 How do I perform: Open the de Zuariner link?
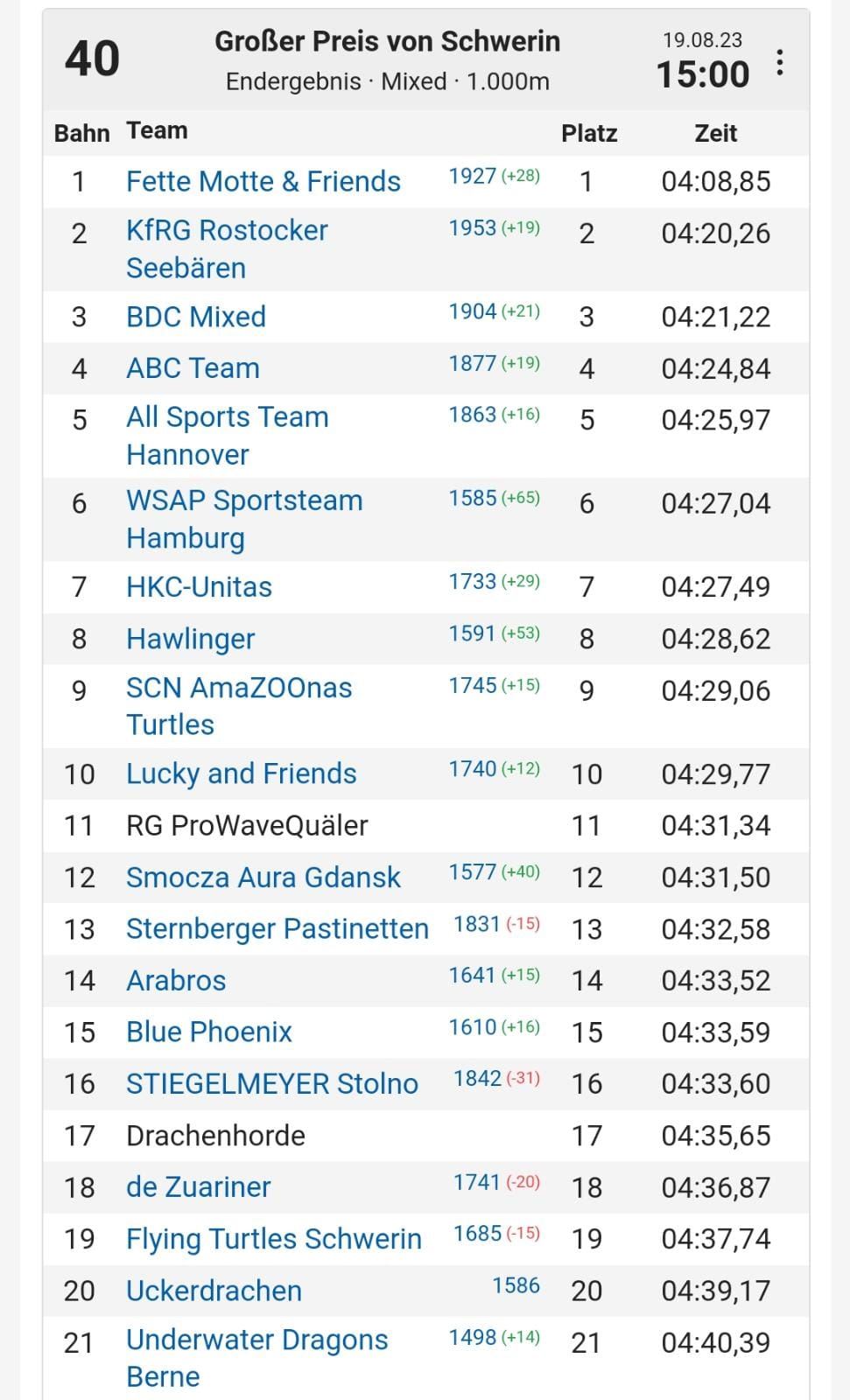pos(199,1186)
